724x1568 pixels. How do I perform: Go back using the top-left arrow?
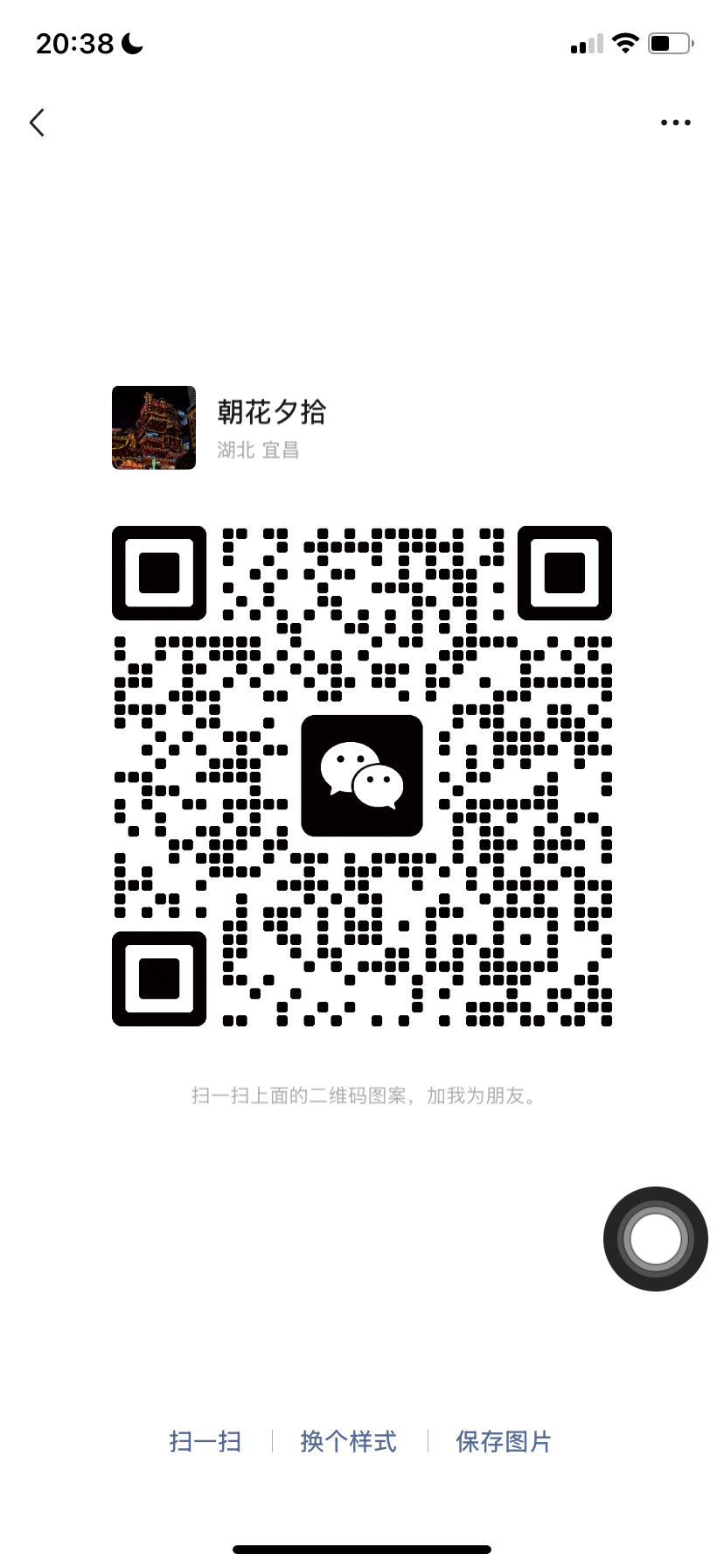(x=37, y=122)
